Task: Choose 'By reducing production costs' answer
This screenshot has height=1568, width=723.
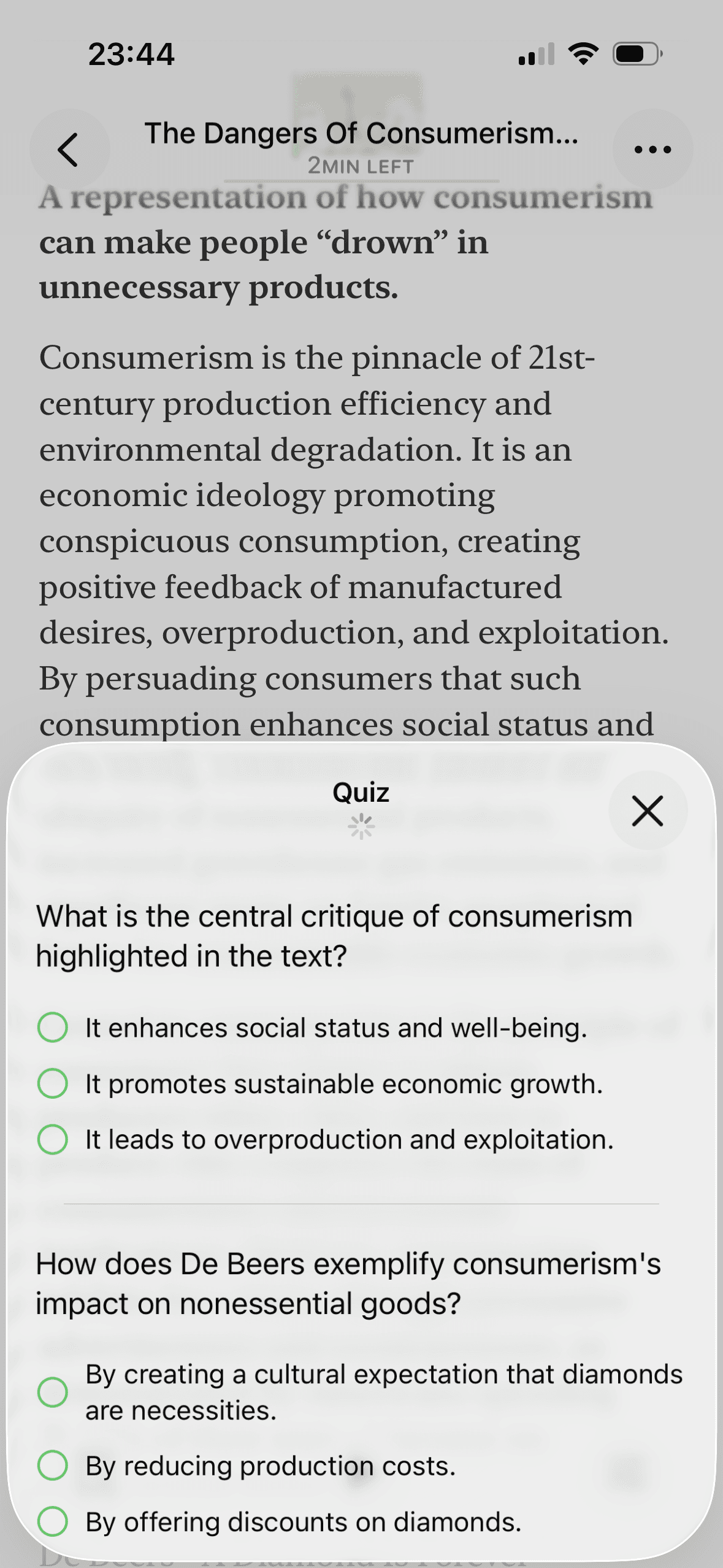Action: tap(247, 1466)
